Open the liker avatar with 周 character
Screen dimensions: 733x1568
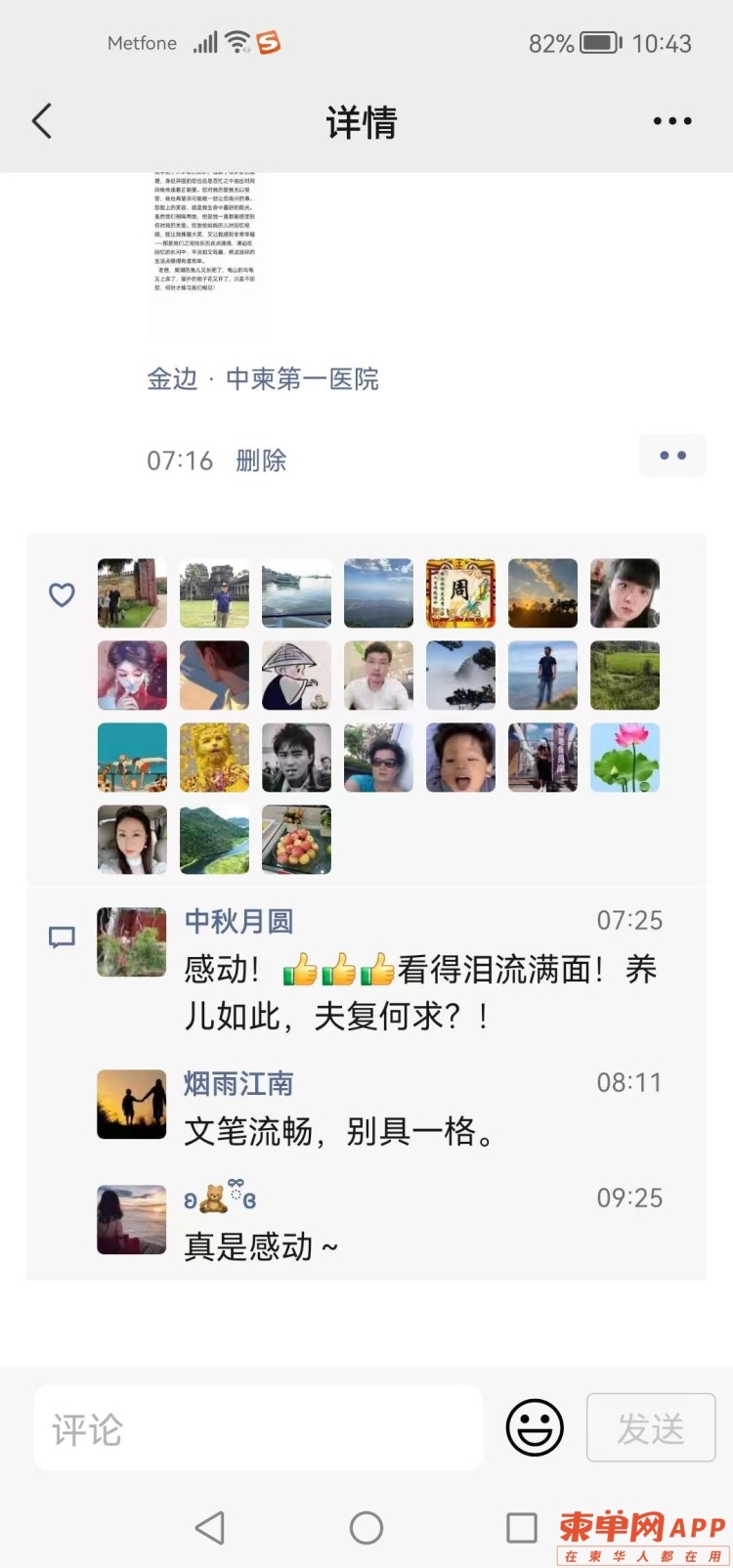(x=460, y=593)
